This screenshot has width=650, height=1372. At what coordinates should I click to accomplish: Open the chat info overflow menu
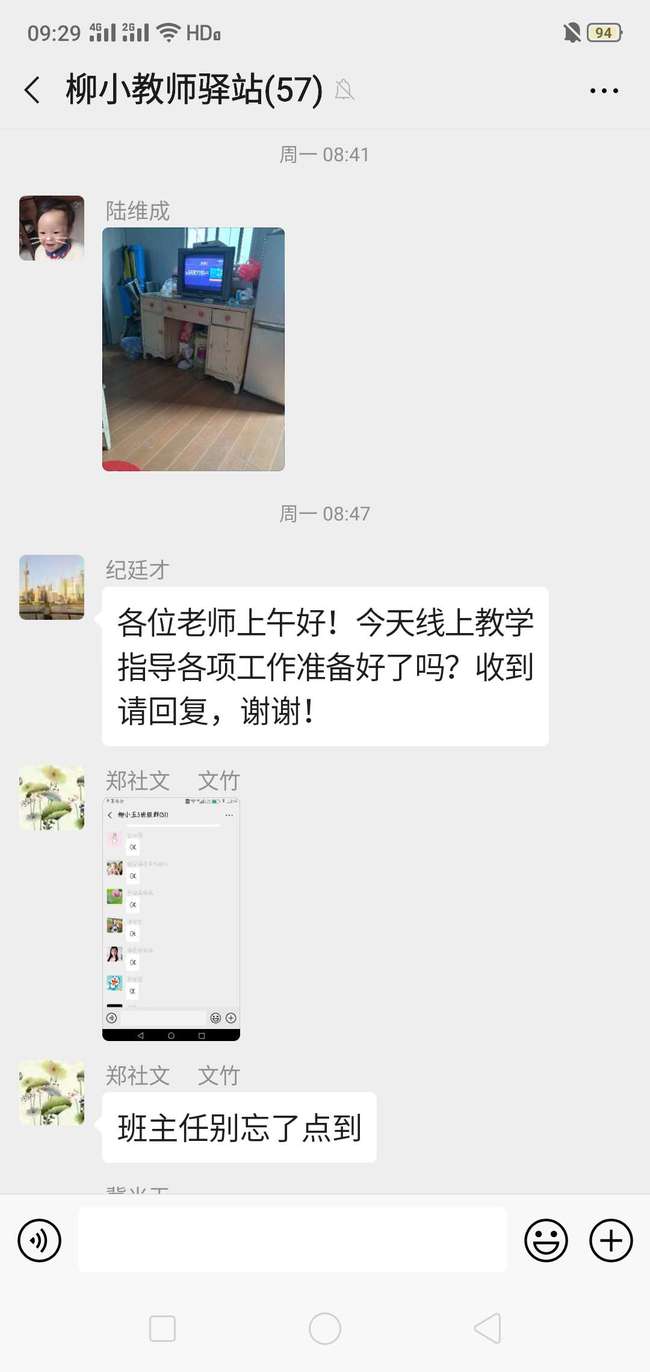point(604,91)
